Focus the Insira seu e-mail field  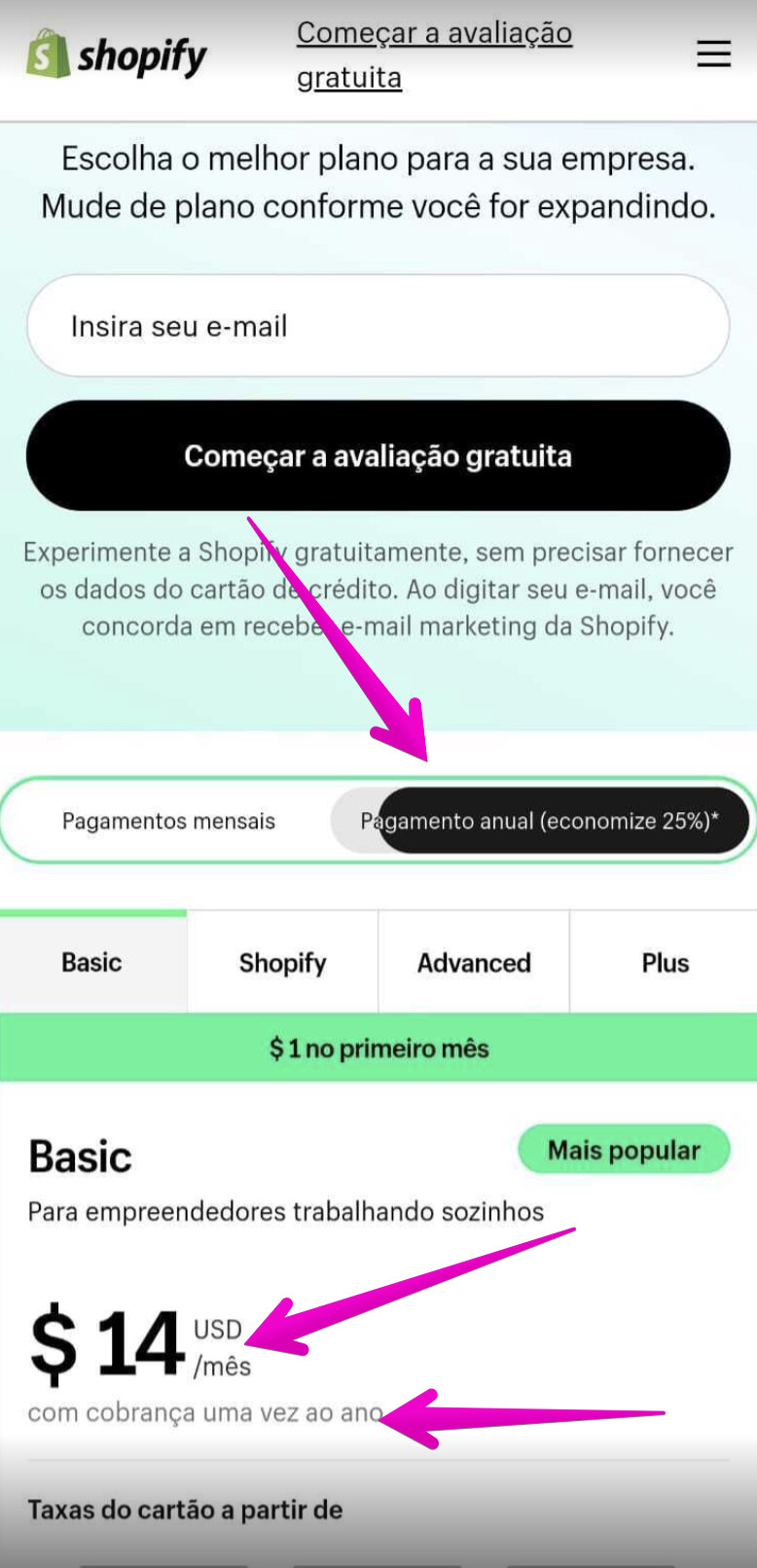378,326
